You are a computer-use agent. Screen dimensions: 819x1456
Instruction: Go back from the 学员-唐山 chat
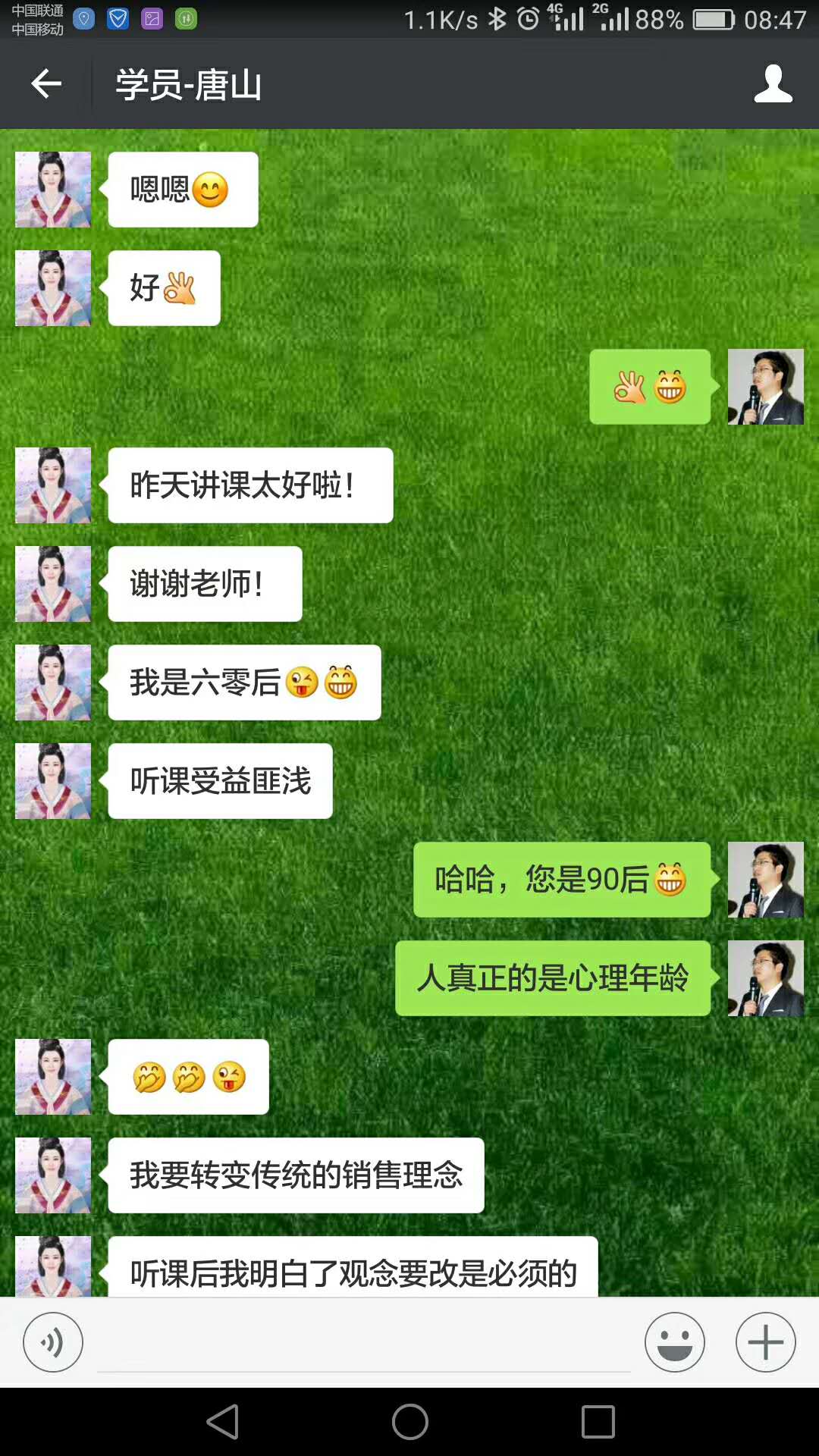(x=45, y=83)
